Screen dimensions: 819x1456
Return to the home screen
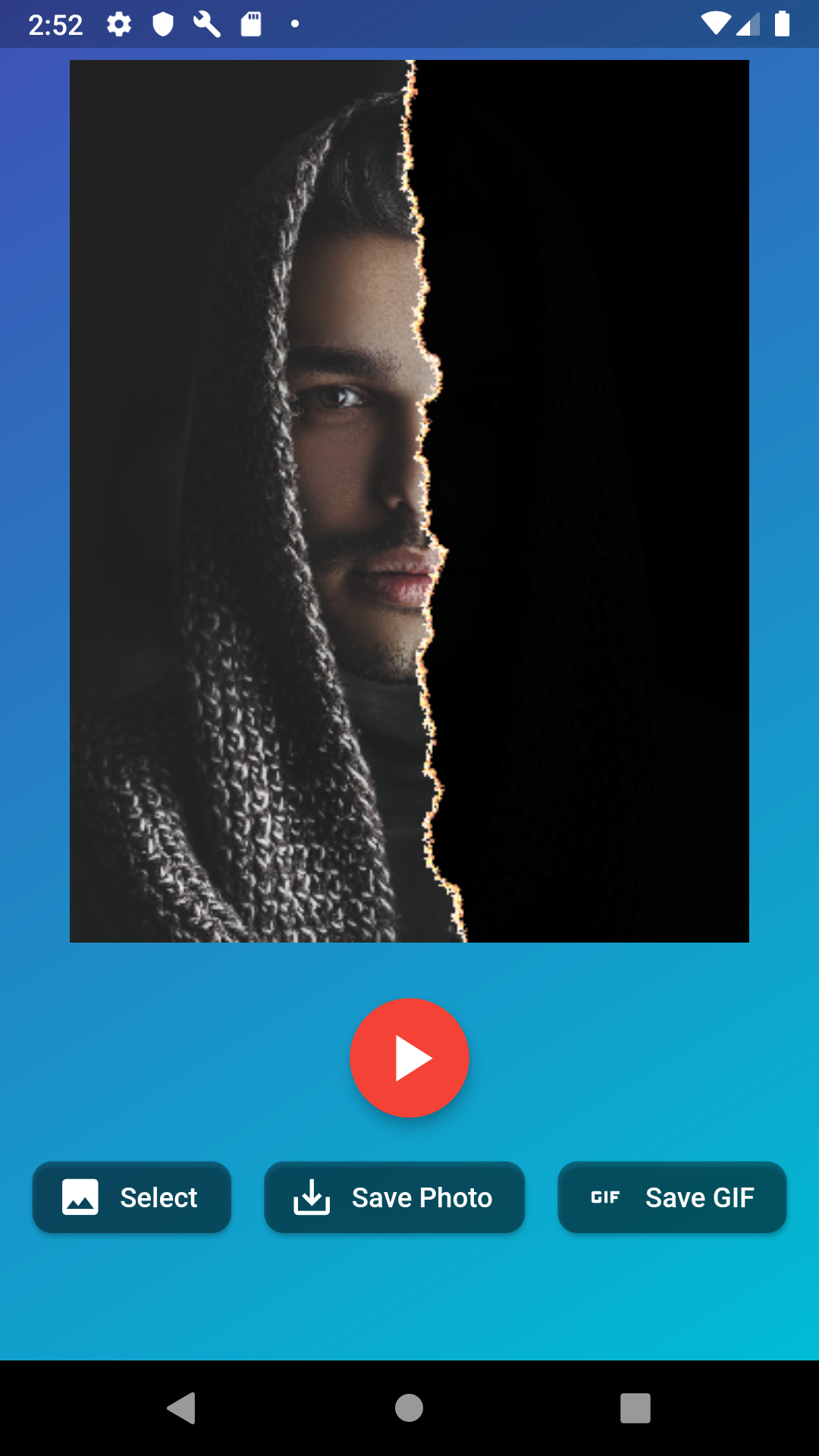coord(409,1408)
